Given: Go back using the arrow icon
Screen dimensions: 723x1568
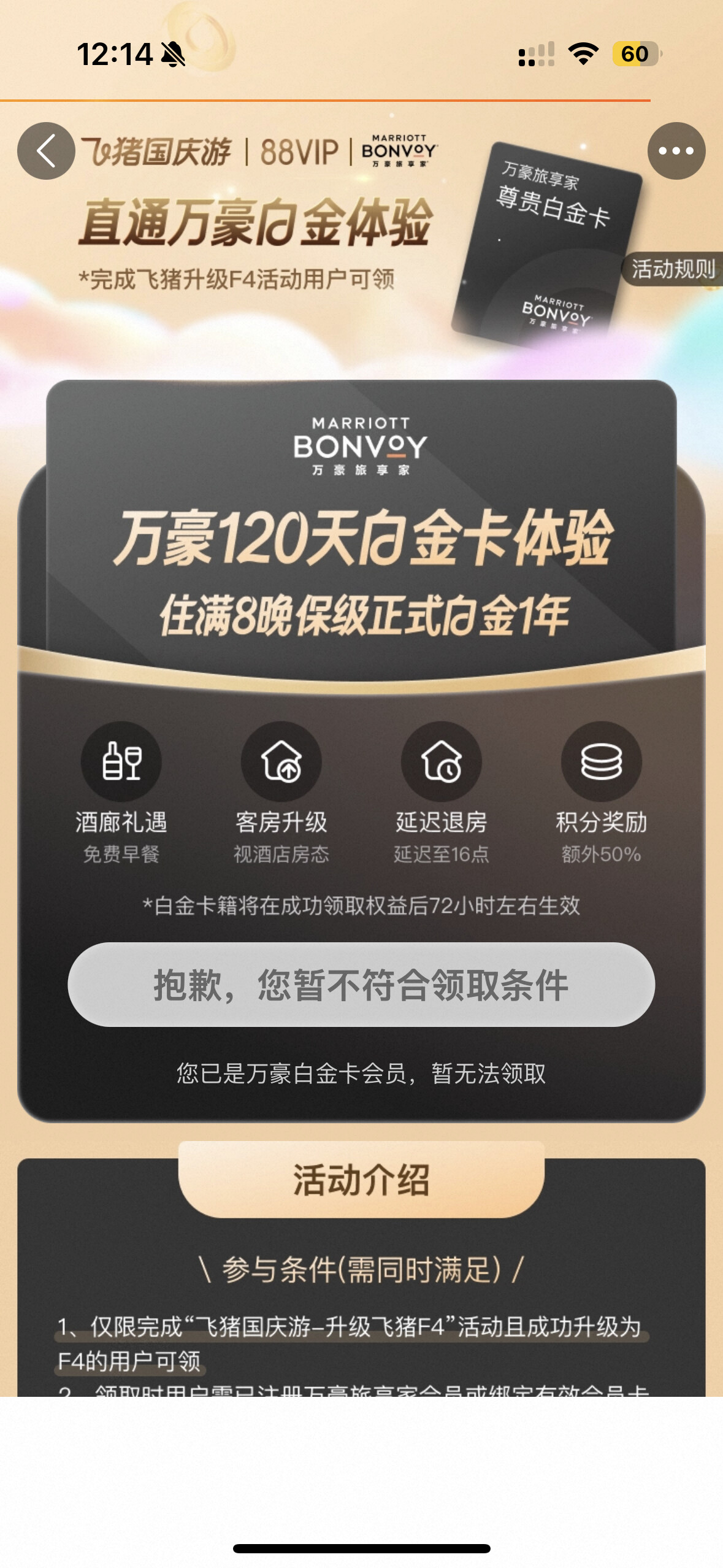Looking at the screenshot, I should coord(46,151).
